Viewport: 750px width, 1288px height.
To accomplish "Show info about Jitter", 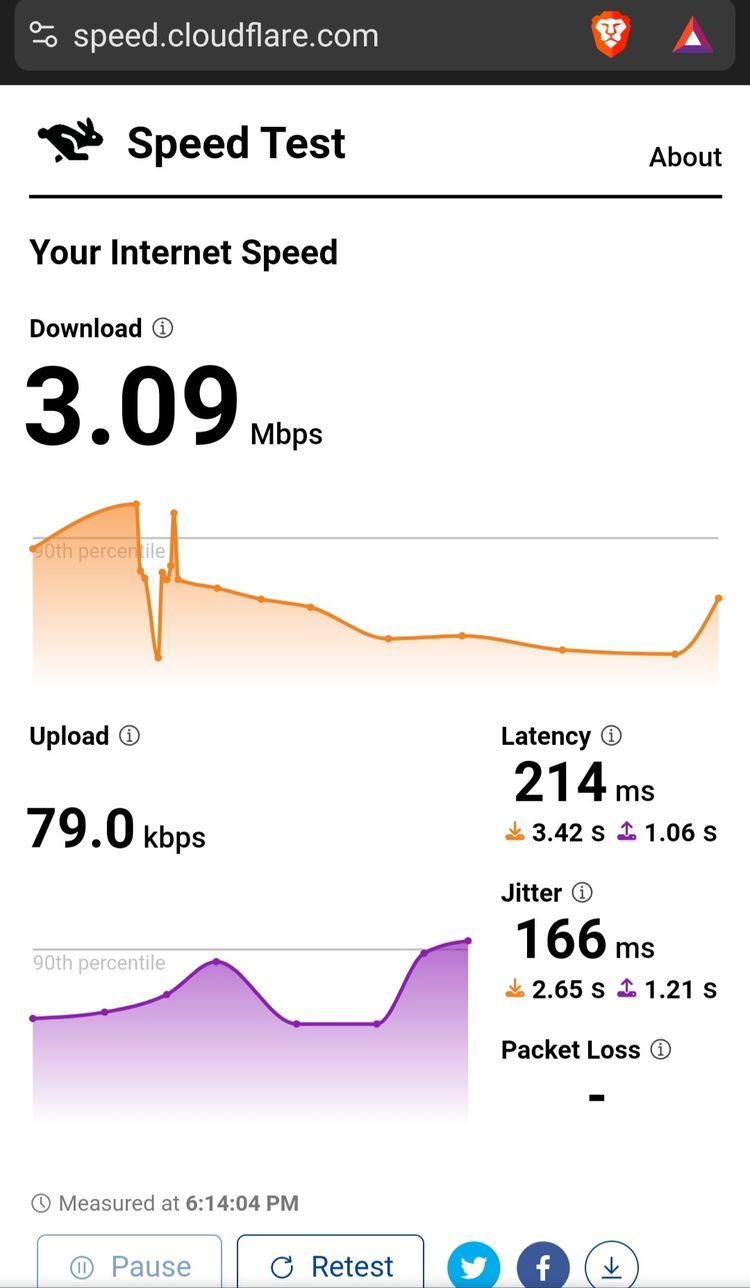I will pos(582,892).
